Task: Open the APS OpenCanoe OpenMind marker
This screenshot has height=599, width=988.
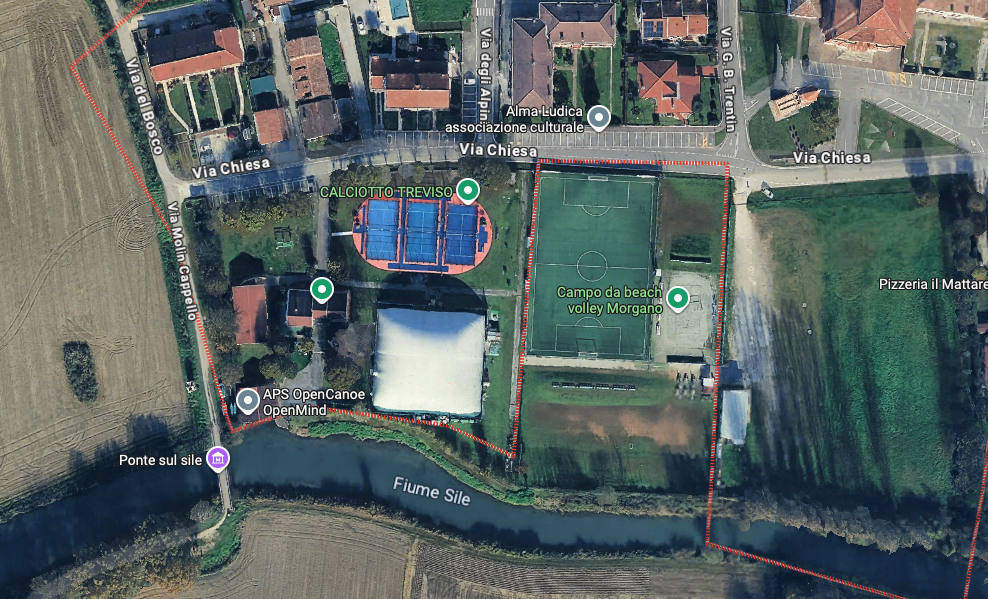Action: pos(248,401)
